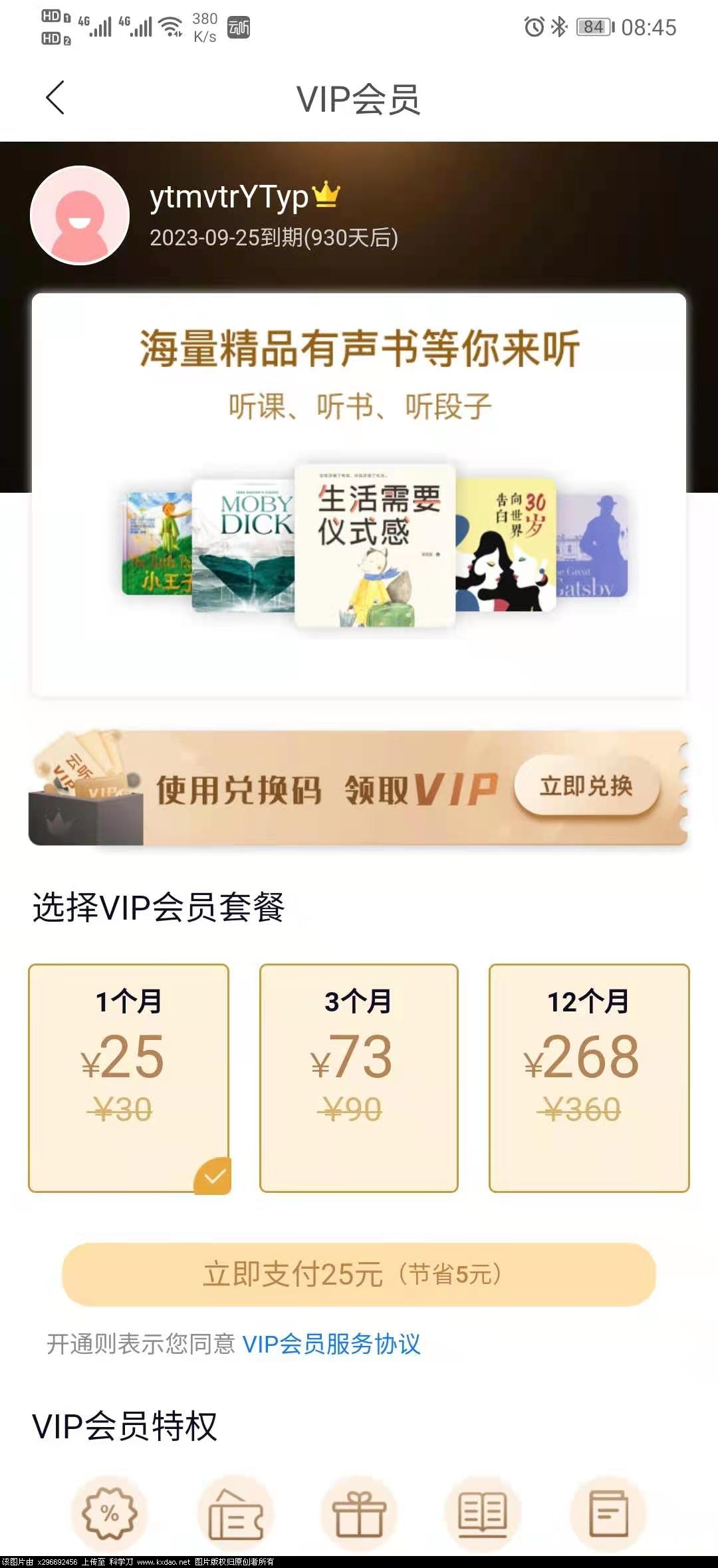Image resolution: width=718 pixels, height=1568 pixels.
Task: Pay now with 立即支付25元 button
Action: tap(358, 1274)
